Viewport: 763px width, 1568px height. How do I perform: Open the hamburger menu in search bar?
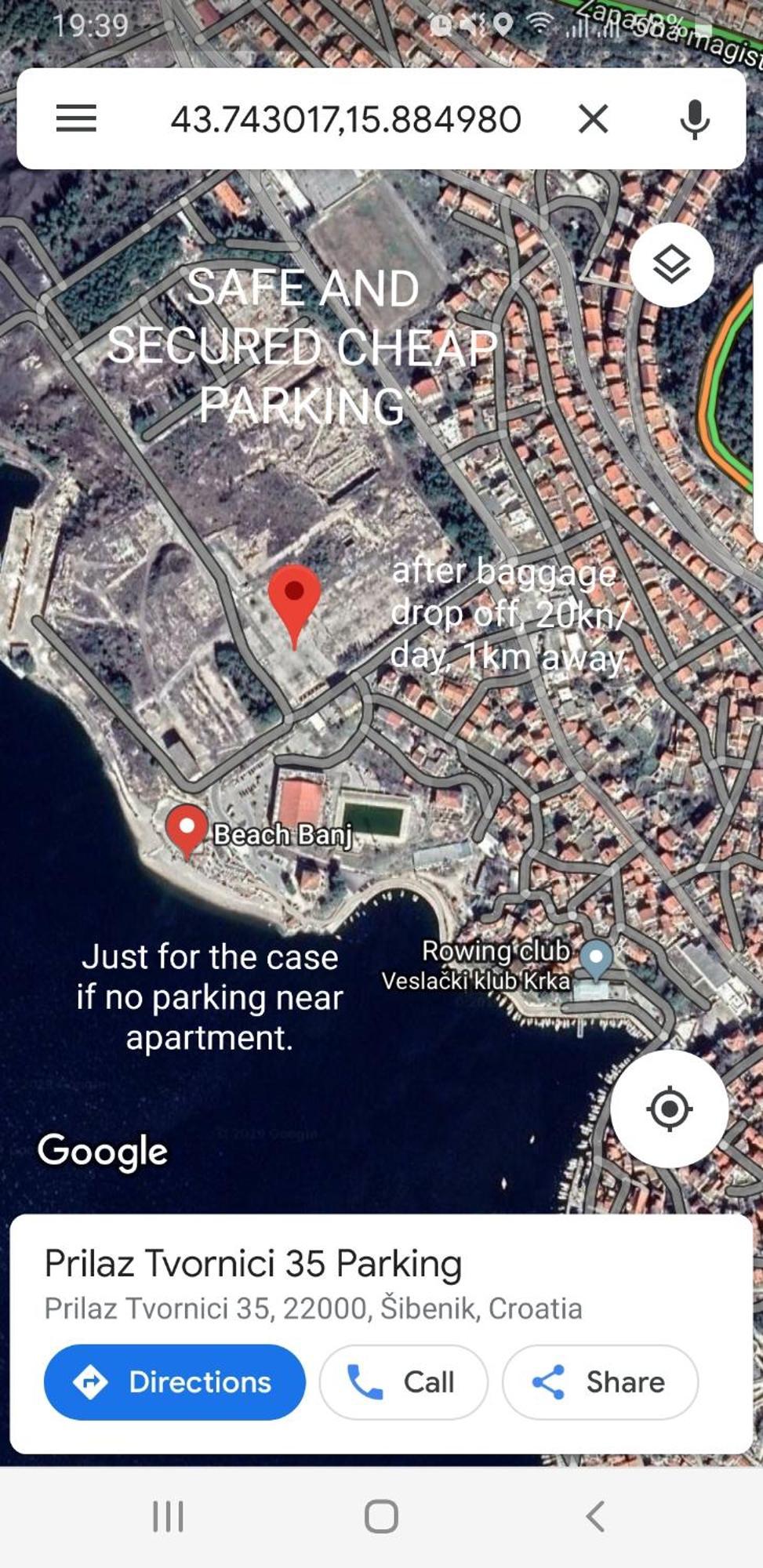pyautogui.click(x=76, y=119)
